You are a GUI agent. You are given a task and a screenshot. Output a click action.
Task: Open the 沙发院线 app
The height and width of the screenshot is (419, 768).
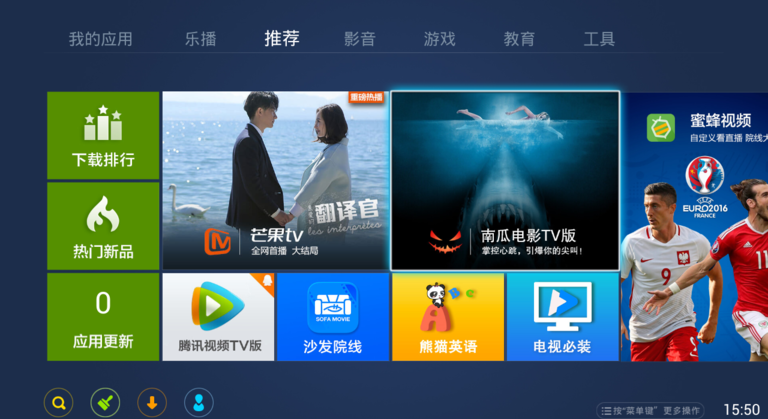click(332, 317)
